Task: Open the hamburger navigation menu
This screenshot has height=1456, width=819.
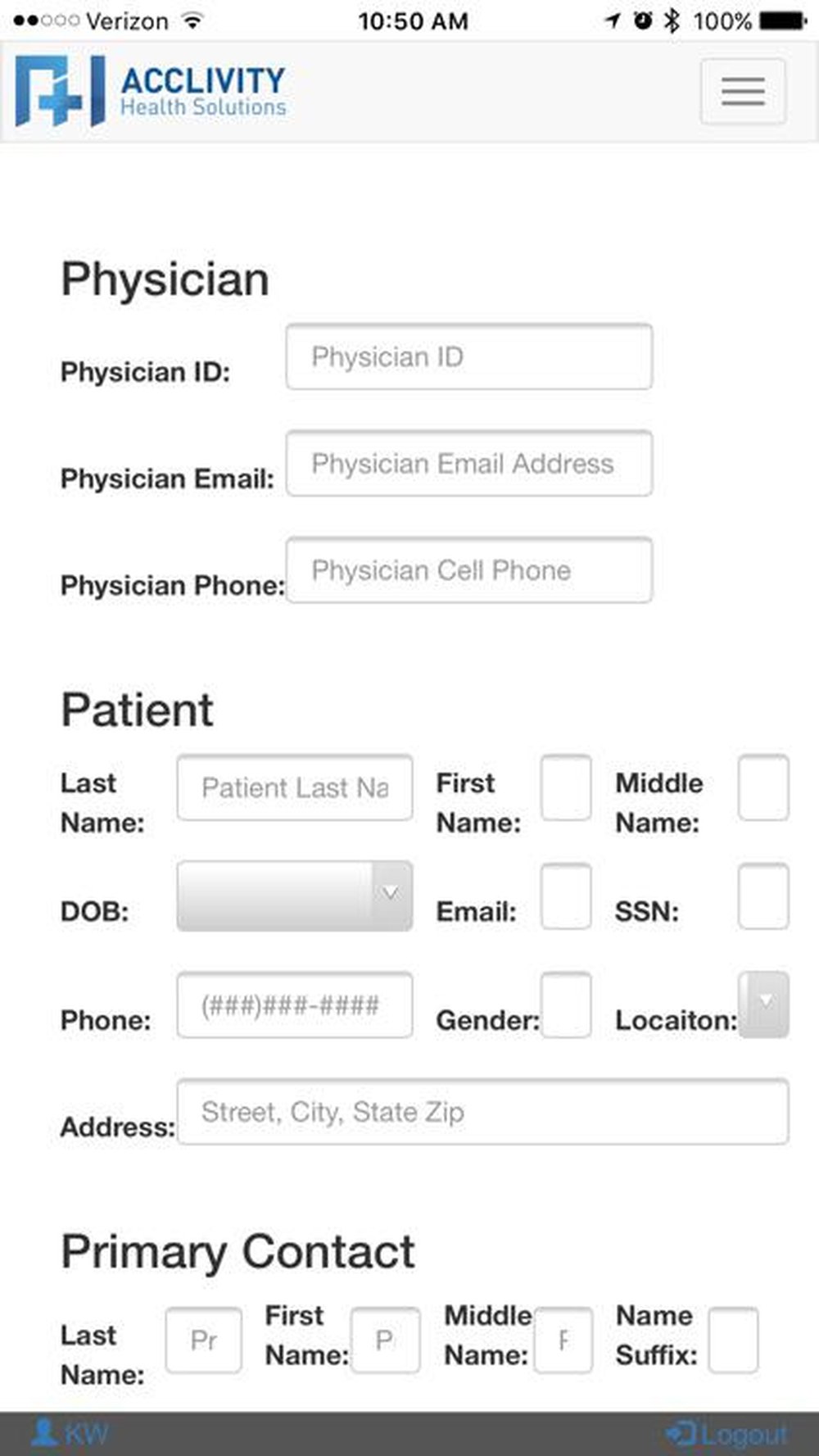Action: [x=743, y=91]
